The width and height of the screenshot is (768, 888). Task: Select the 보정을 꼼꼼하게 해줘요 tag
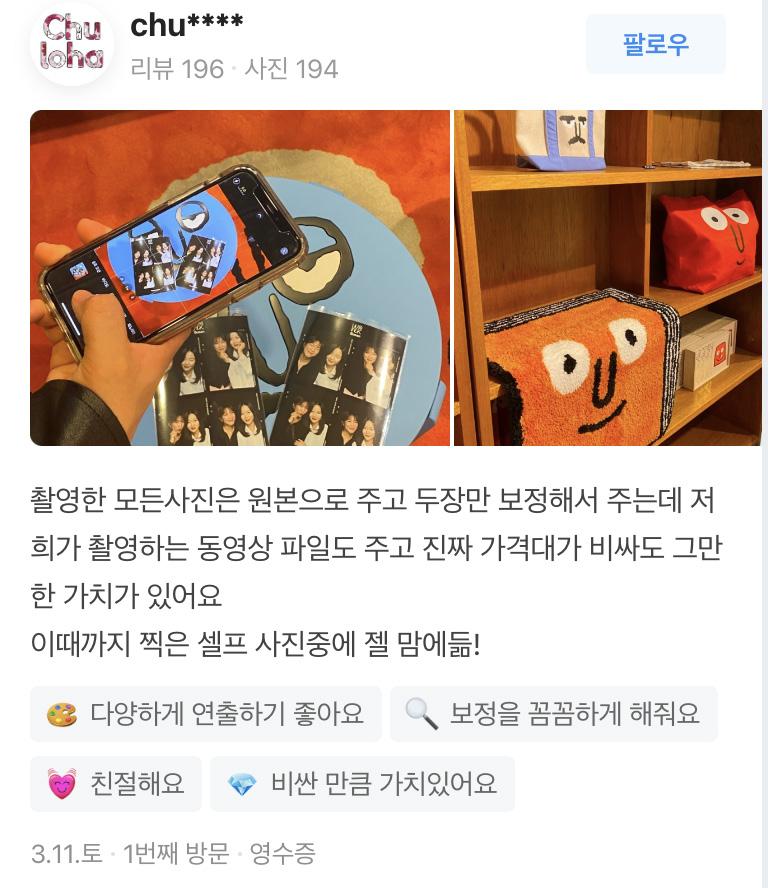click(x=553, y=714)
